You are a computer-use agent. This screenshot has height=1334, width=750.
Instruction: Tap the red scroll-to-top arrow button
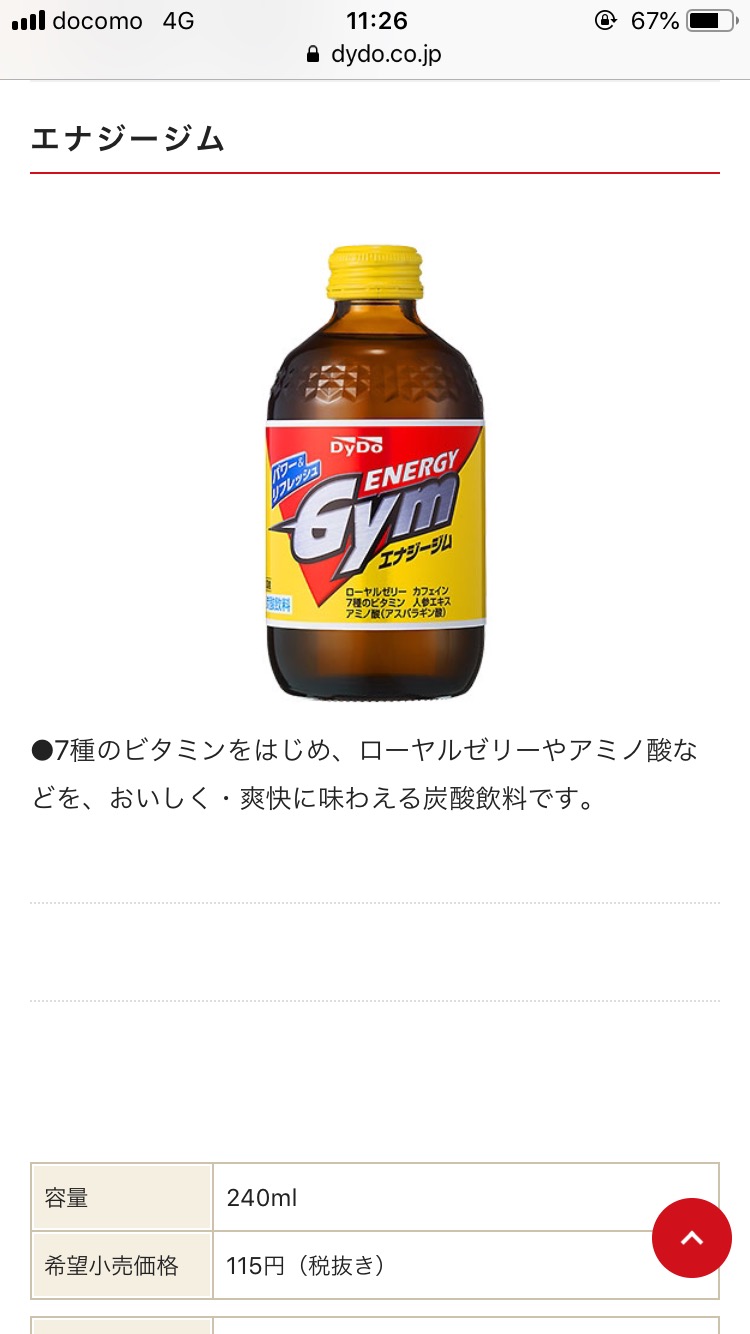coord(691,1238)
